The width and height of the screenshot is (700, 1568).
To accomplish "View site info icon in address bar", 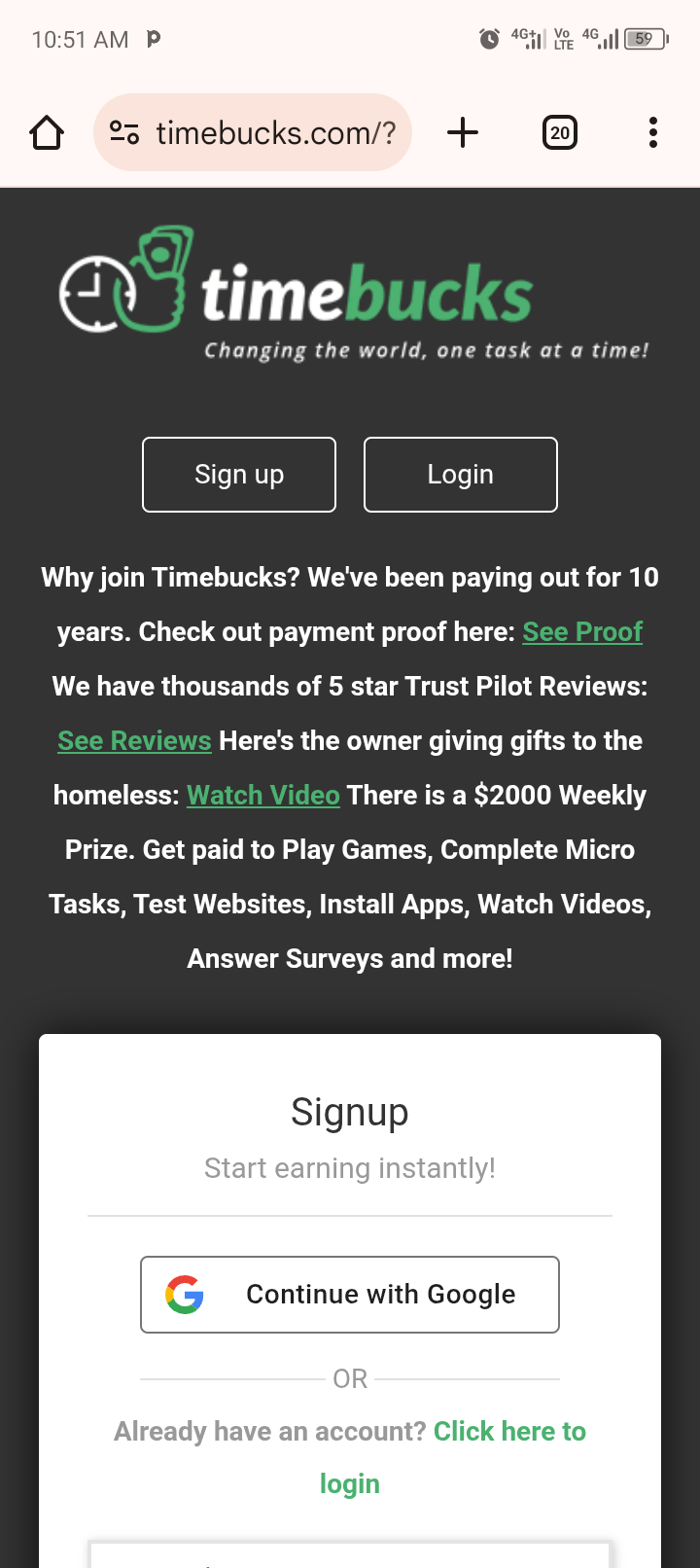I will tap(124, 132).
